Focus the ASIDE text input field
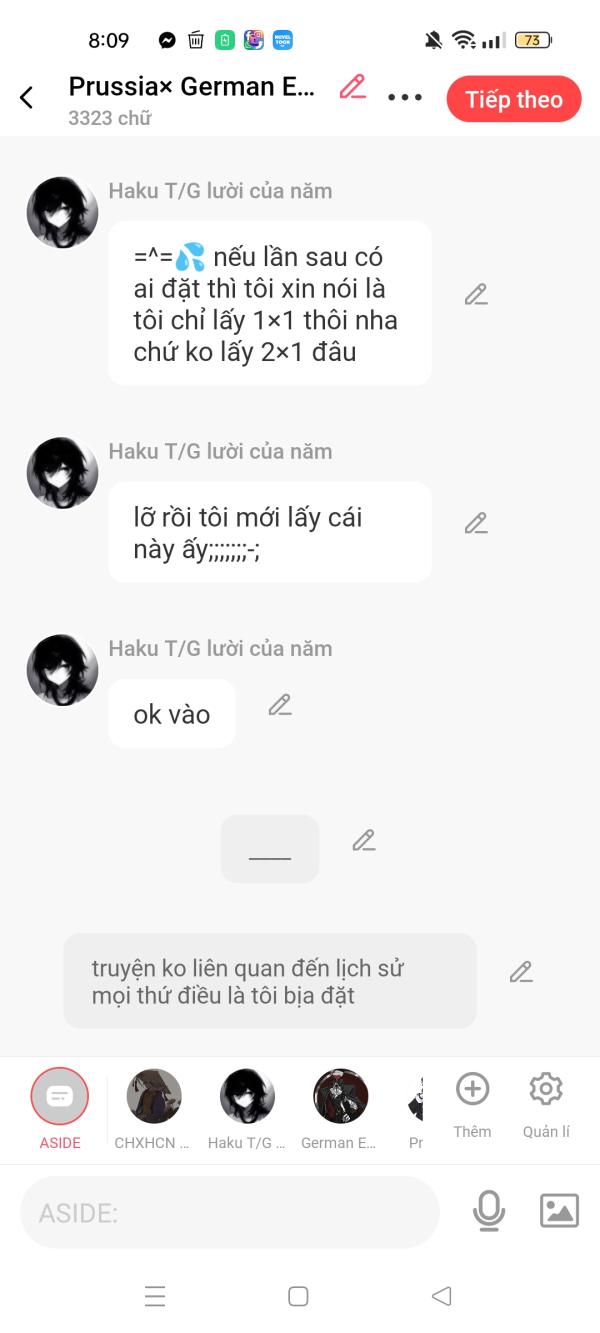600x1333 pixels. (230, 1212)
